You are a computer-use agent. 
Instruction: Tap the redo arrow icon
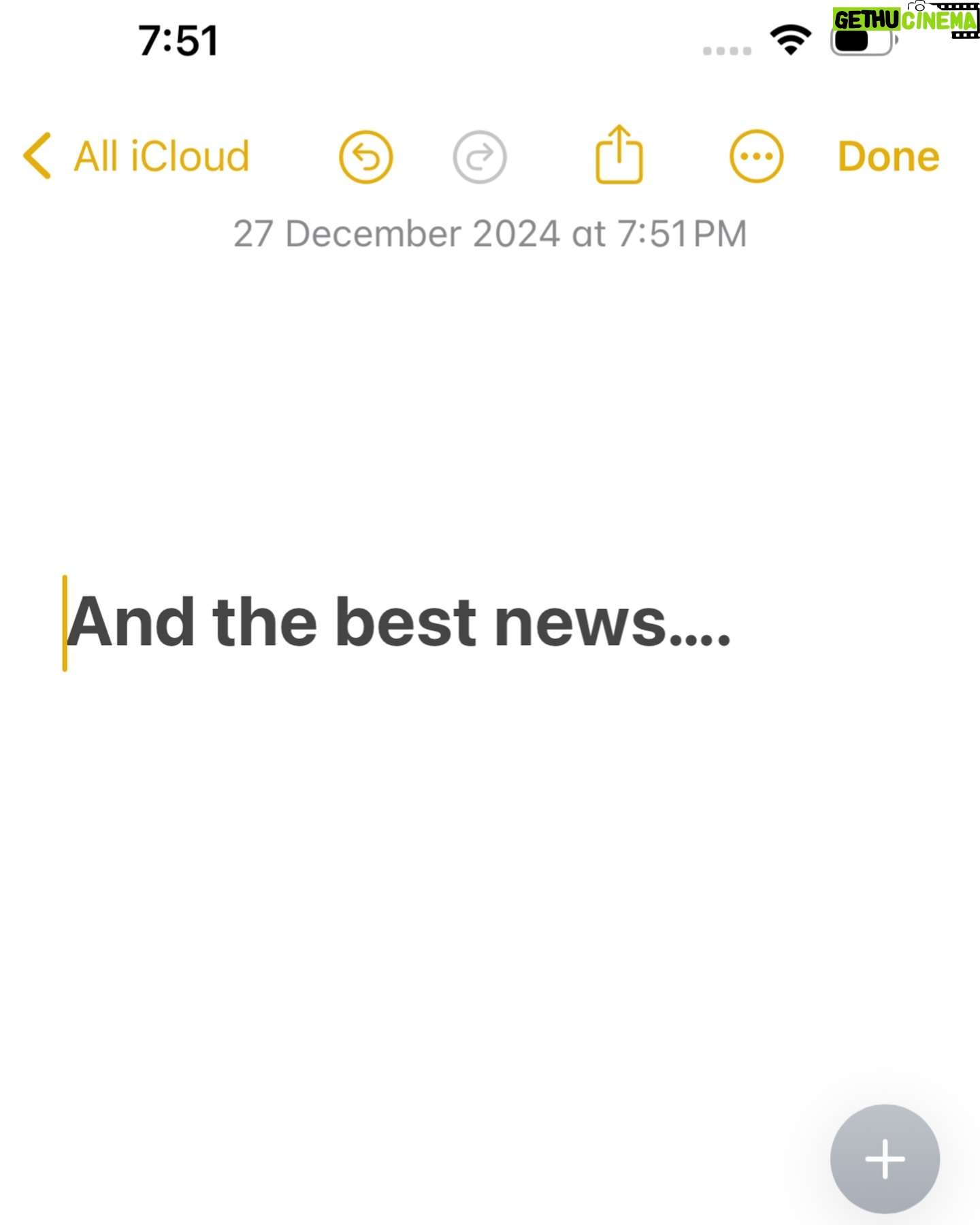click(x=480, y=157)
